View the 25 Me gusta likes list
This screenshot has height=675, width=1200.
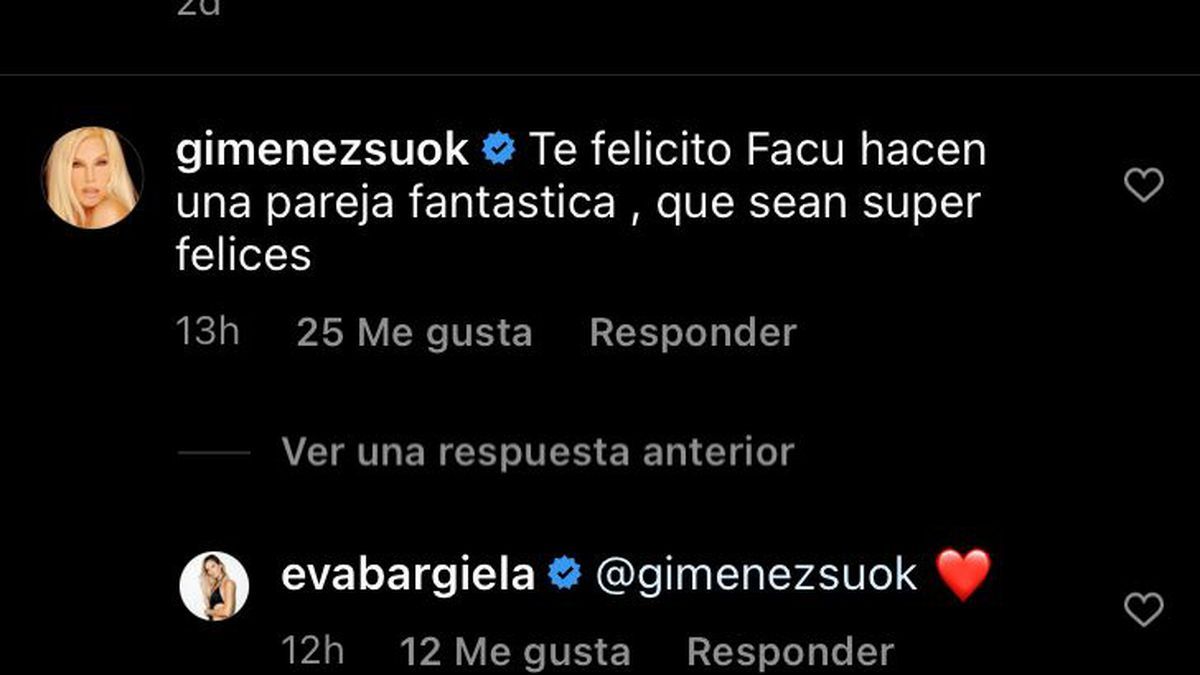[414, 333]
